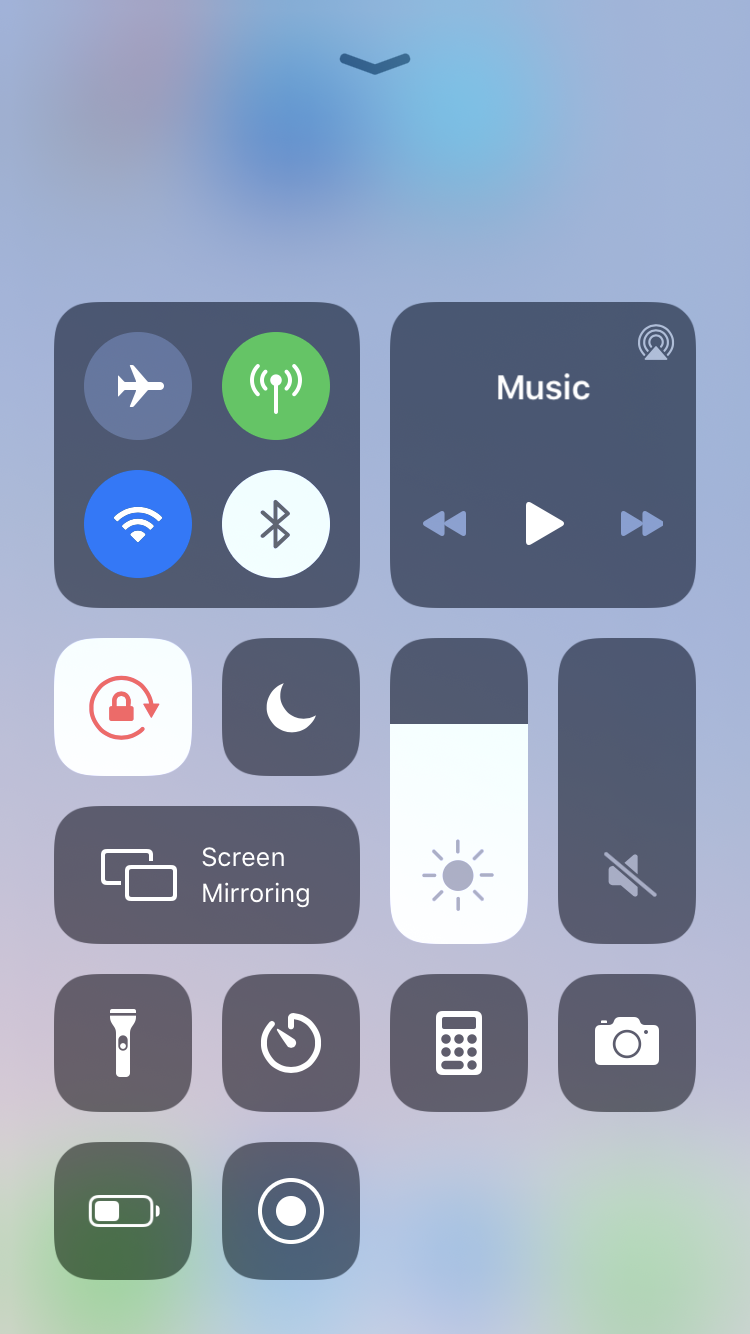This screenshot has width=750, height=1334.
Task: Enable Low Power Mode
Action: (122, 1211)
